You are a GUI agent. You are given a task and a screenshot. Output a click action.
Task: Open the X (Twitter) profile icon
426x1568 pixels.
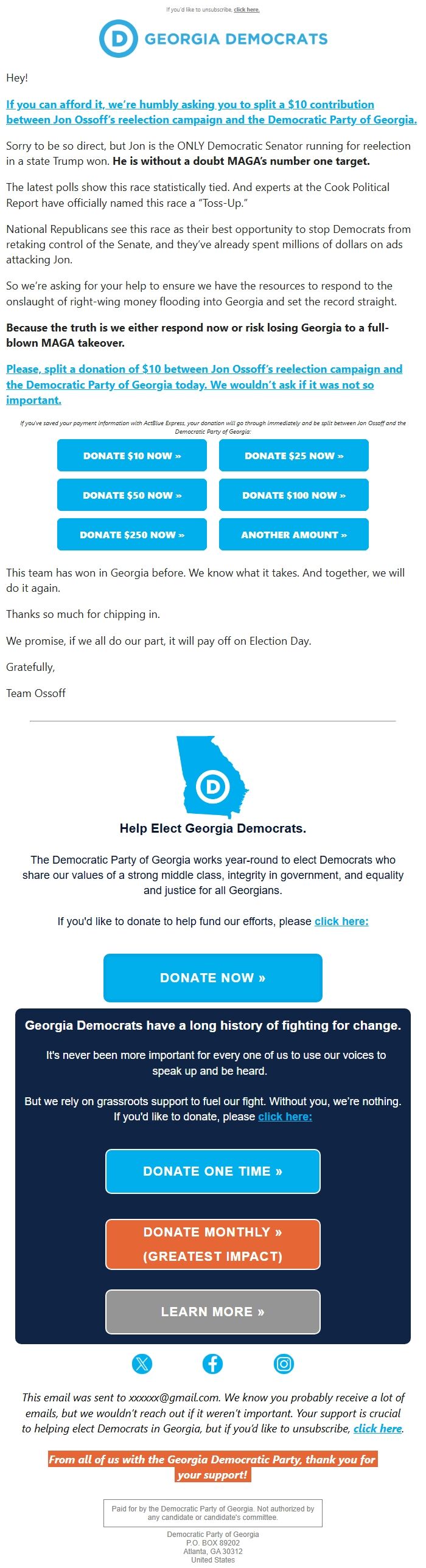tap(142, 1364)
